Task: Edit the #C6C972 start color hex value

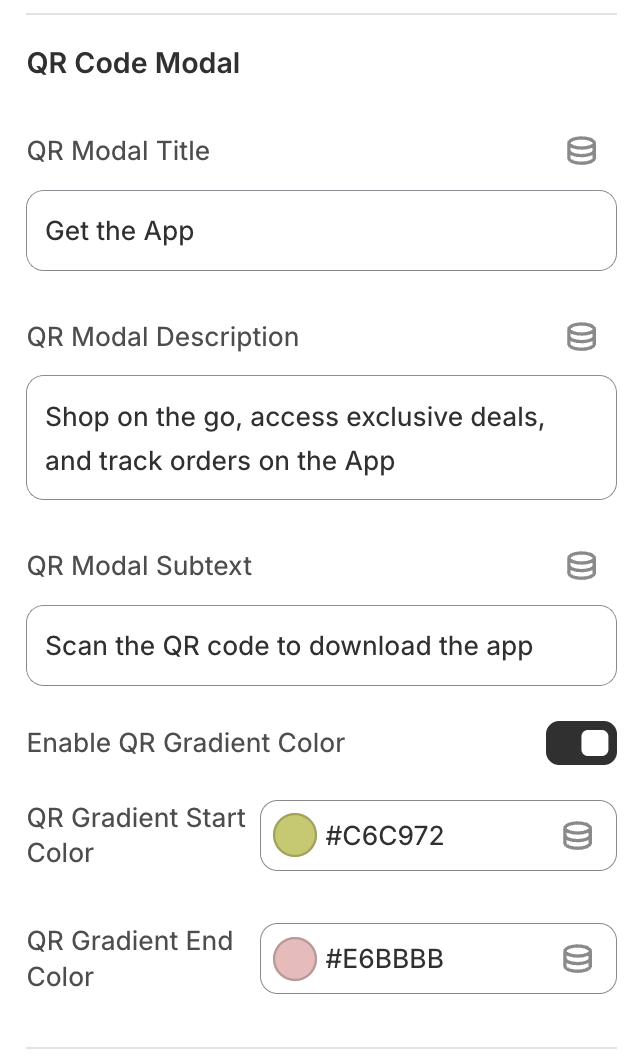Action: 430,836
